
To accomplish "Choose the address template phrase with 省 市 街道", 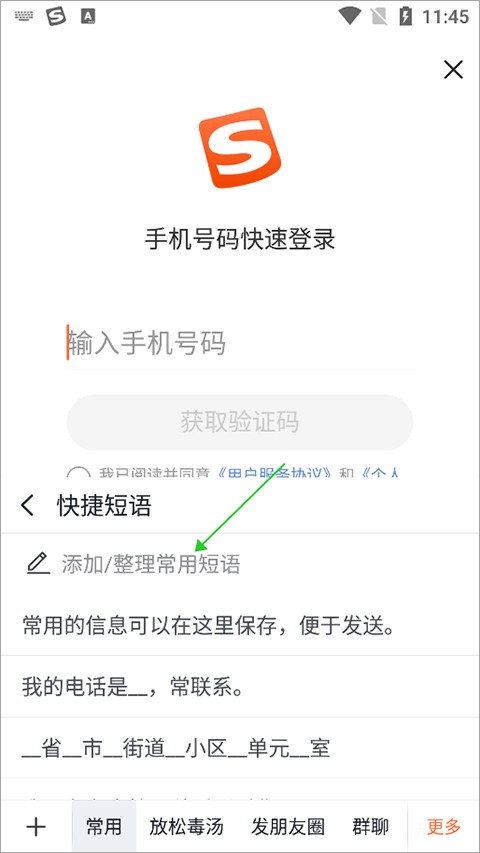I will point(239,748).
